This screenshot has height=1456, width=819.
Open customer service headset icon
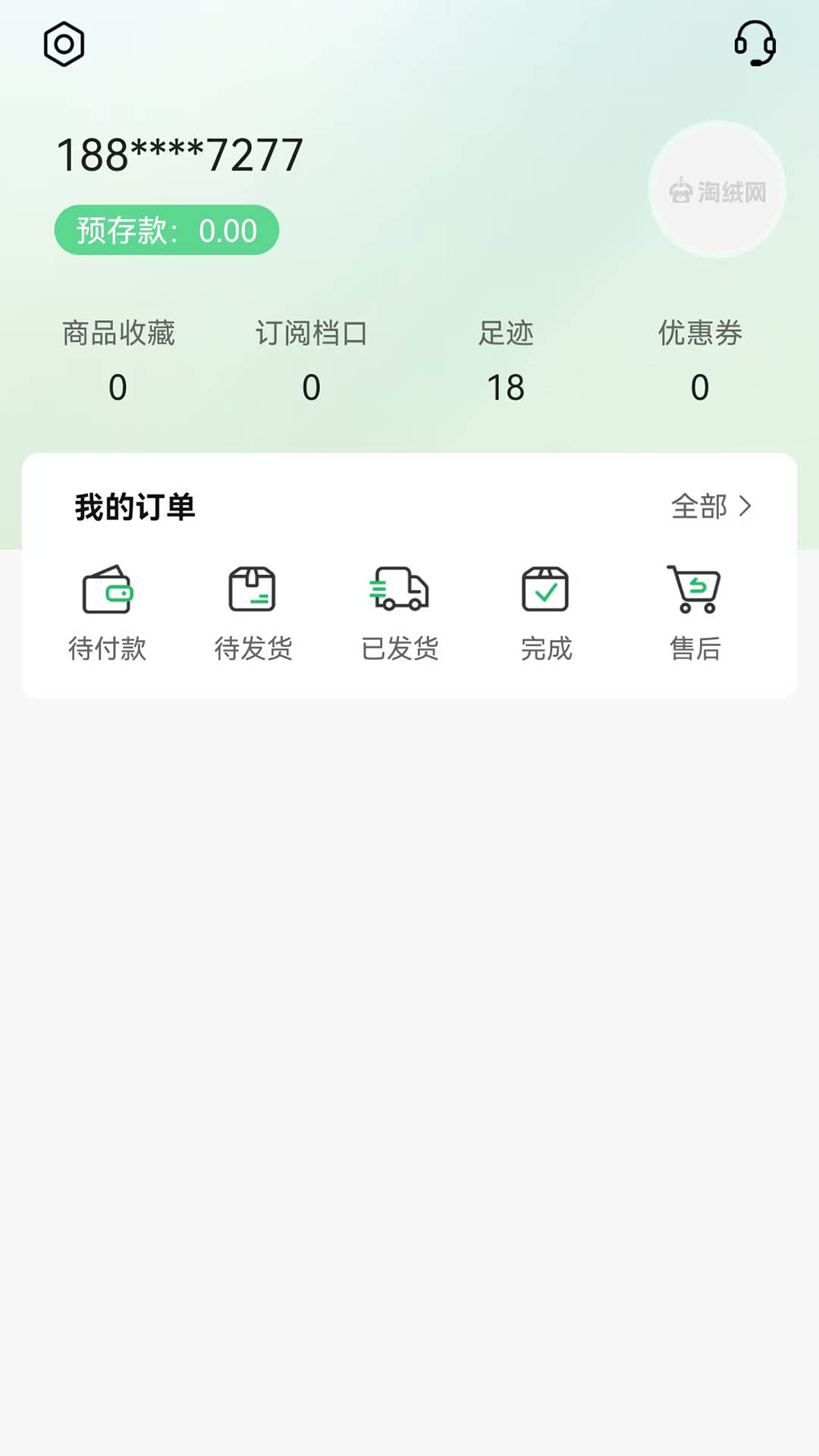coord(755,44)
